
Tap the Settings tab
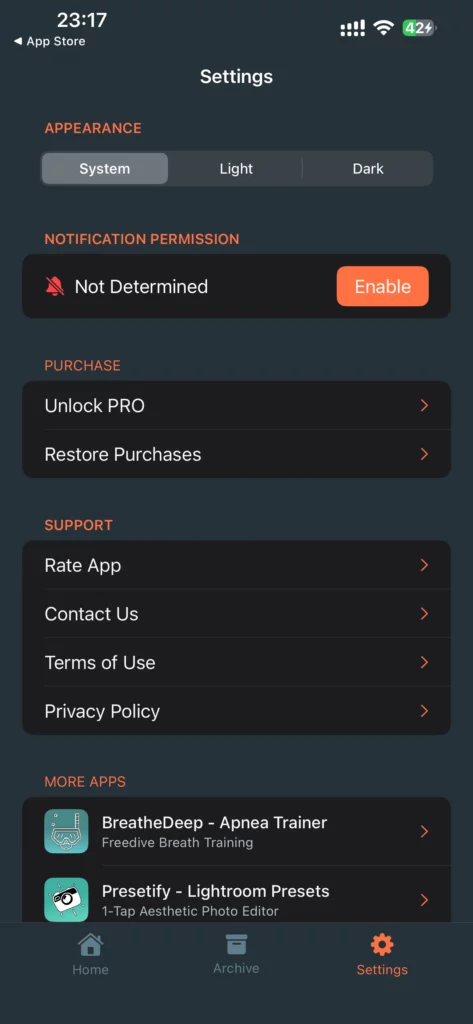[x=382, y=954]
